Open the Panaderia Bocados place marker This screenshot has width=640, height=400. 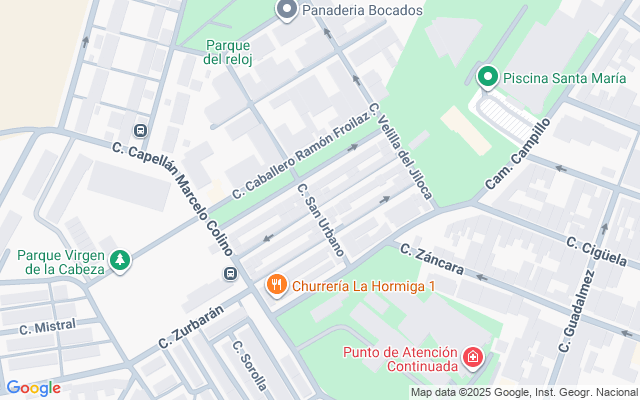tap(287, 10)
